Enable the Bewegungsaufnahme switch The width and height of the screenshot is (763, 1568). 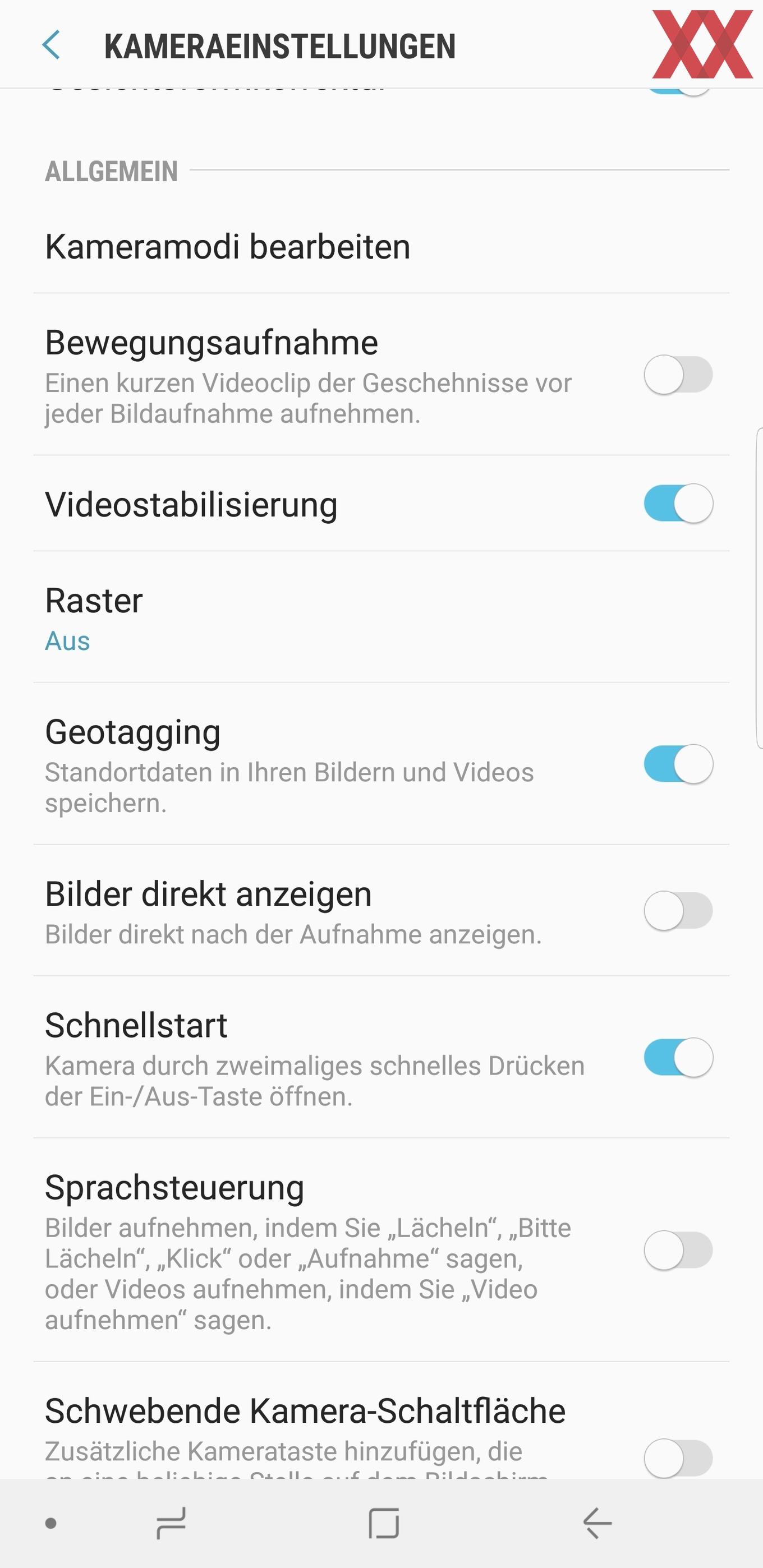point(678,375)
